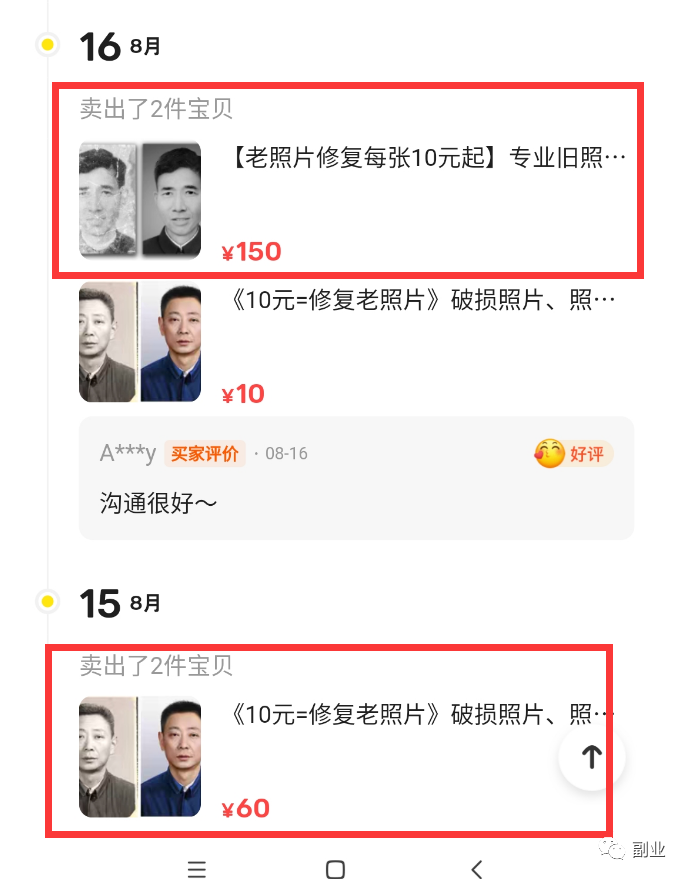
Task: Go back using system navigation bar
Action: pos(477,868)
